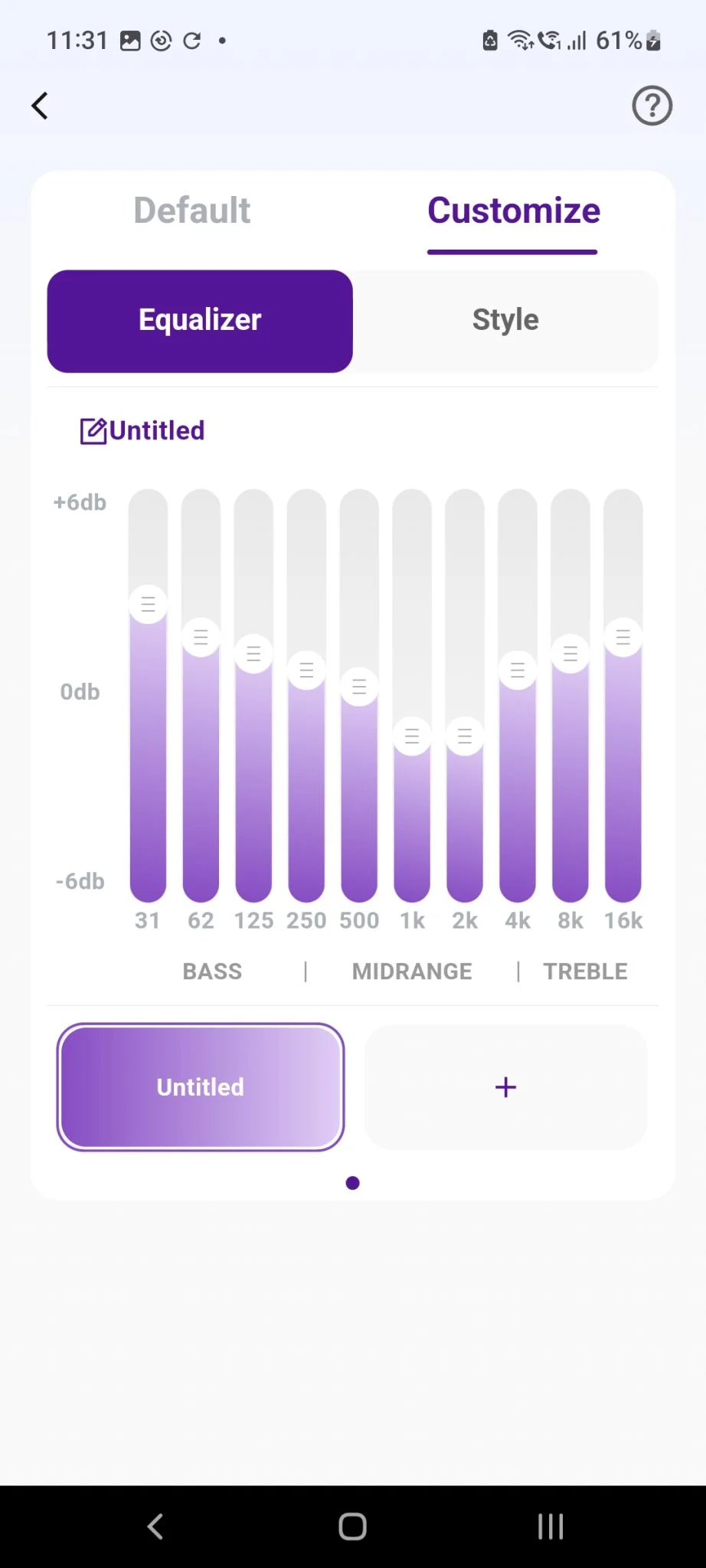
Task: Rename the Untitled preset via edit icon
Action: click(x=94, y=431)
